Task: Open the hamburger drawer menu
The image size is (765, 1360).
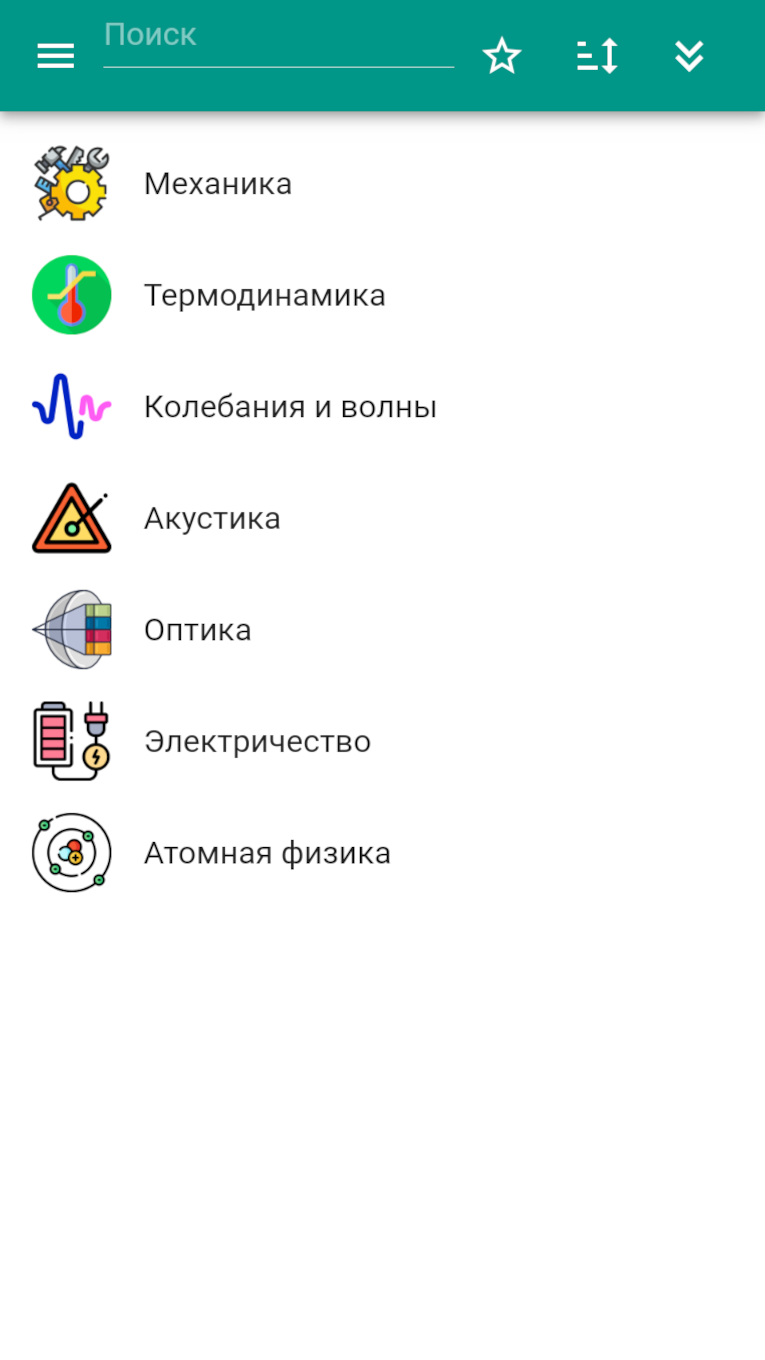Action: [x=56, y=56]
